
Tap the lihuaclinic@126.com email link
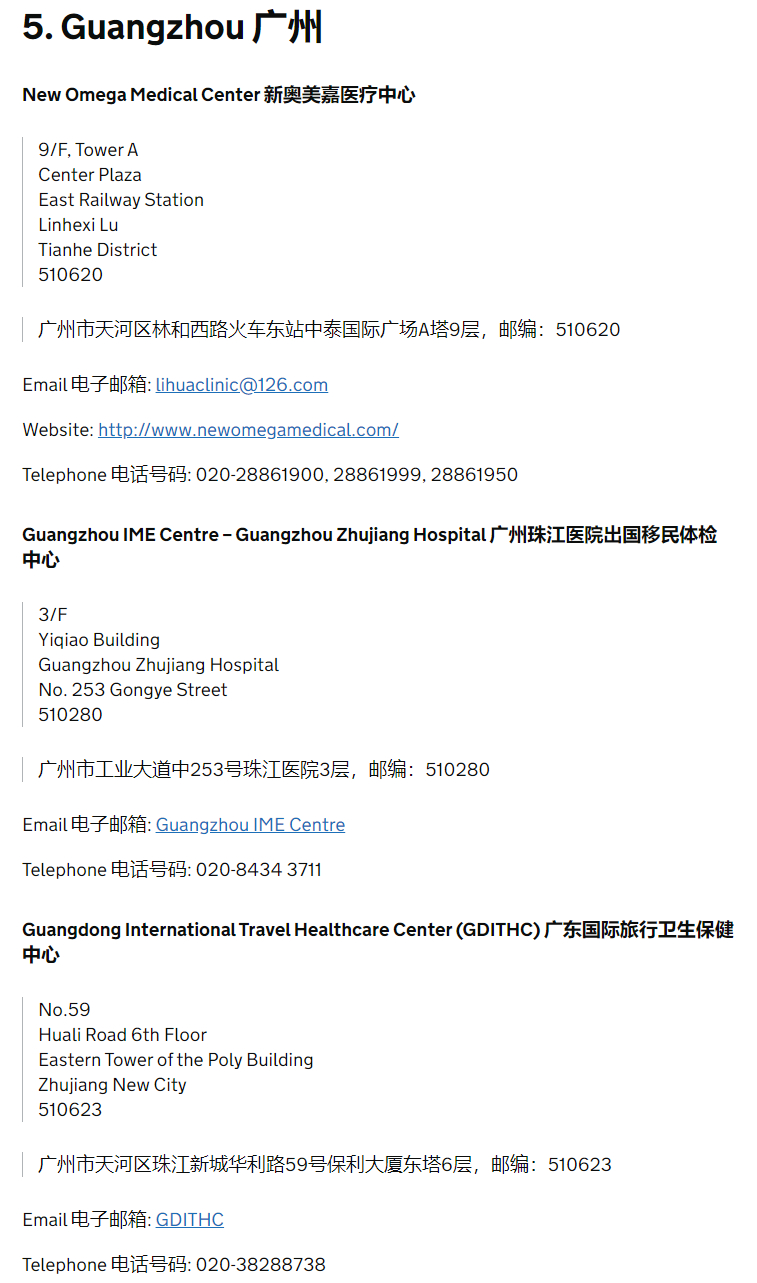(x=241, y=385)
